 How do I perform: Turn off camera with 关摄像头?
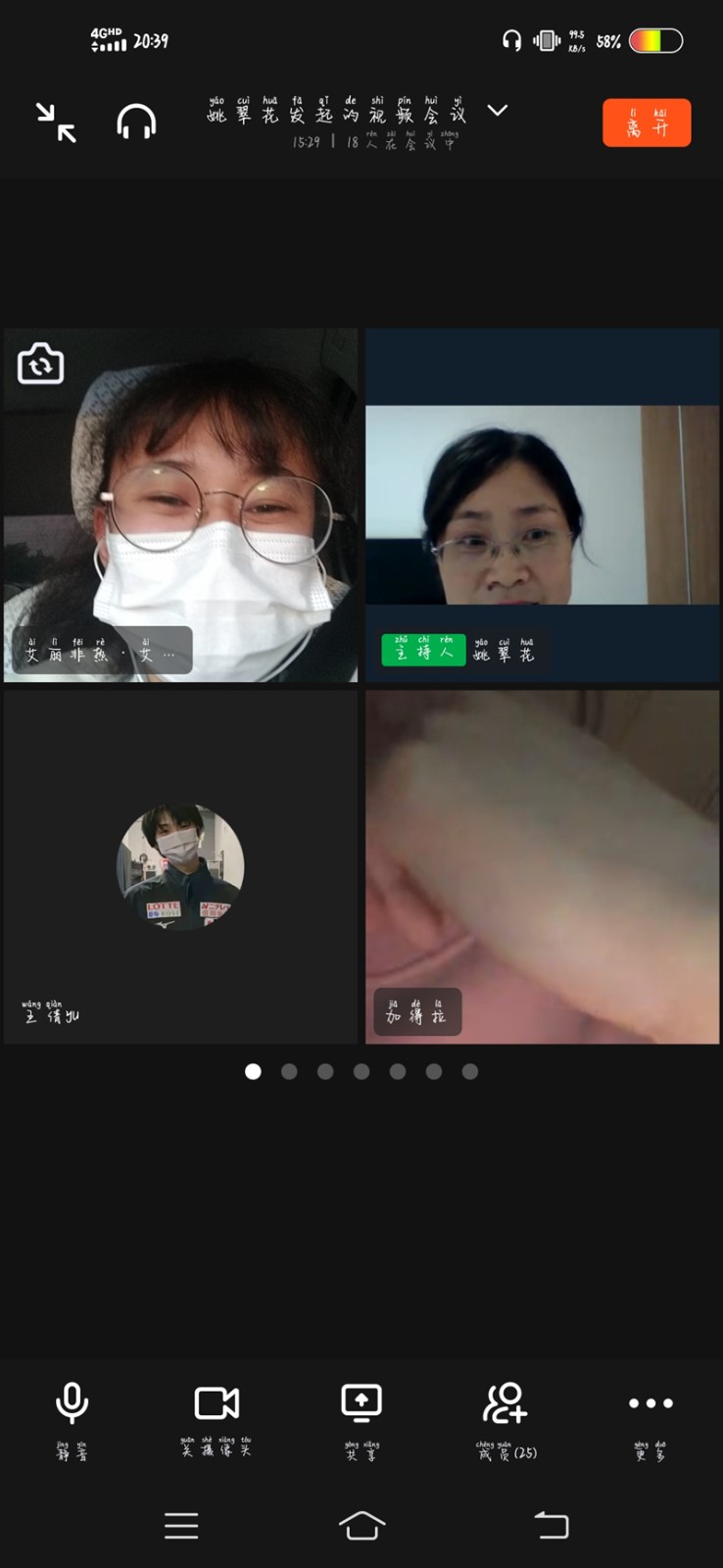217,1418
